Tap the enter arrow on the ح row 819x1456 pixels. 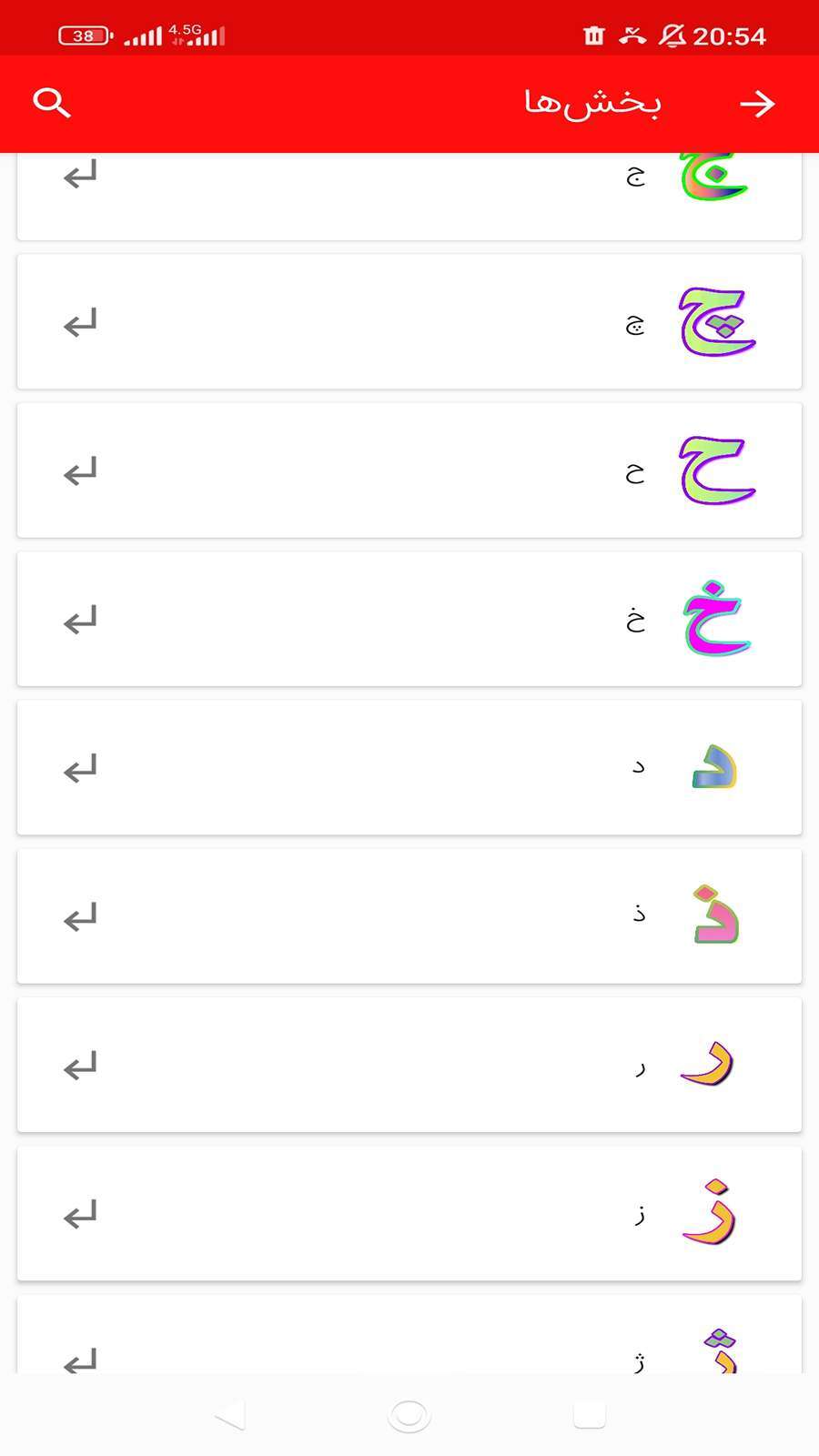point(80,470)
